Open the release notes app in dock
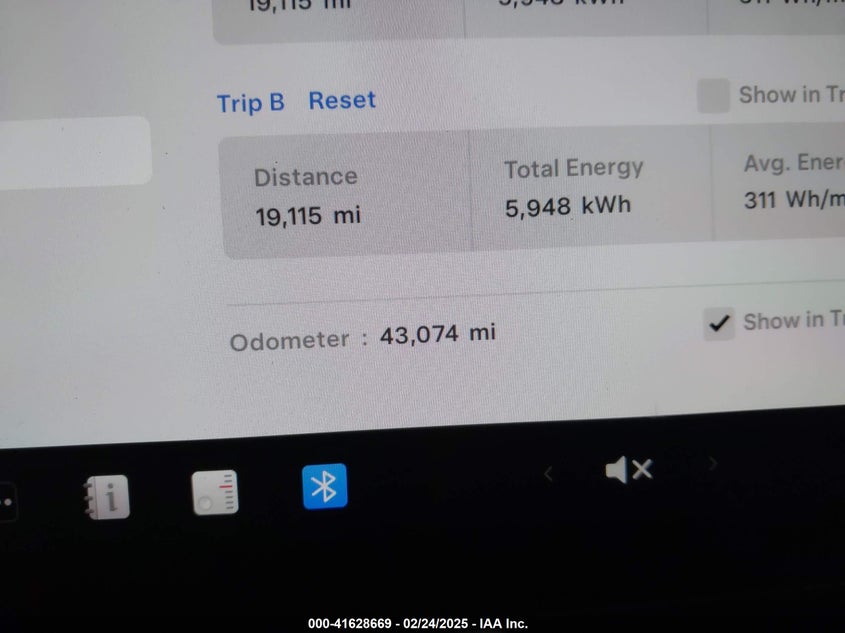This screenshot has height=633, width=845. pos(215,492)
